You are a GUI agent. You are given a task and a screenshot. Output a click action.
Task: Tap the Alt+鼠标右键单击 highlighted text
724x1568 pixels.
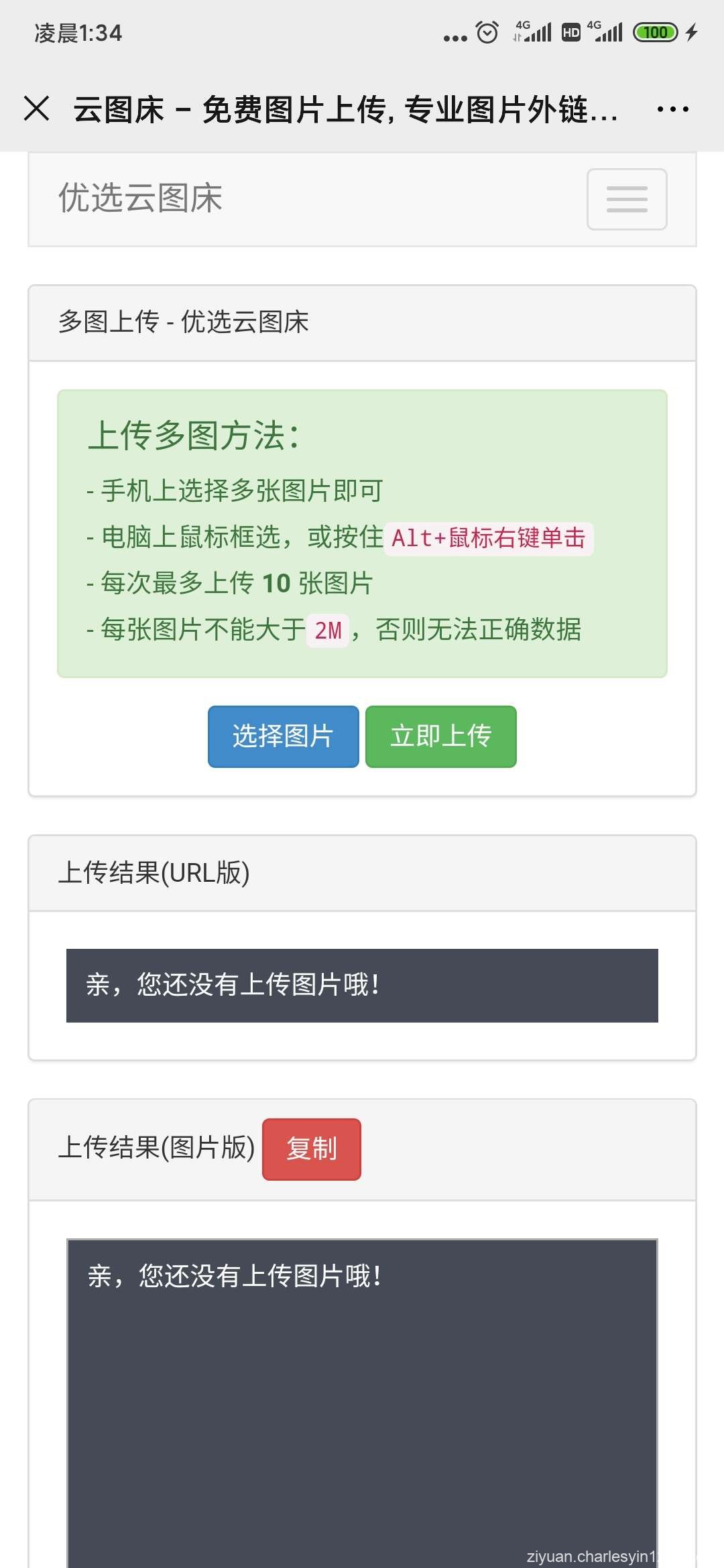[489, 537]
